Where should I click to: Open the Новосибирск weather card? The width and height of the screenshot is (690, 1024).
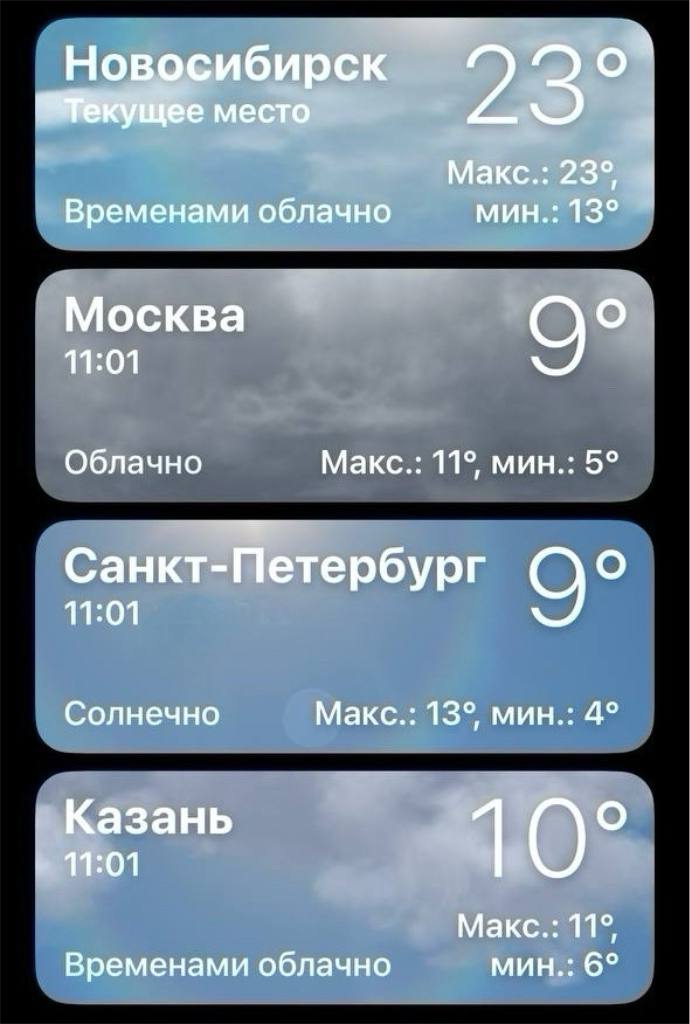[345, 135]
